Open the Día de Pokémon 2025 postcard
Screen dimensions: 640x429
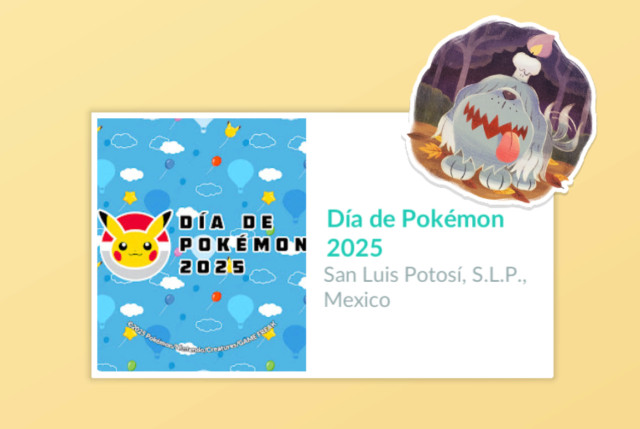click(201, 244)
